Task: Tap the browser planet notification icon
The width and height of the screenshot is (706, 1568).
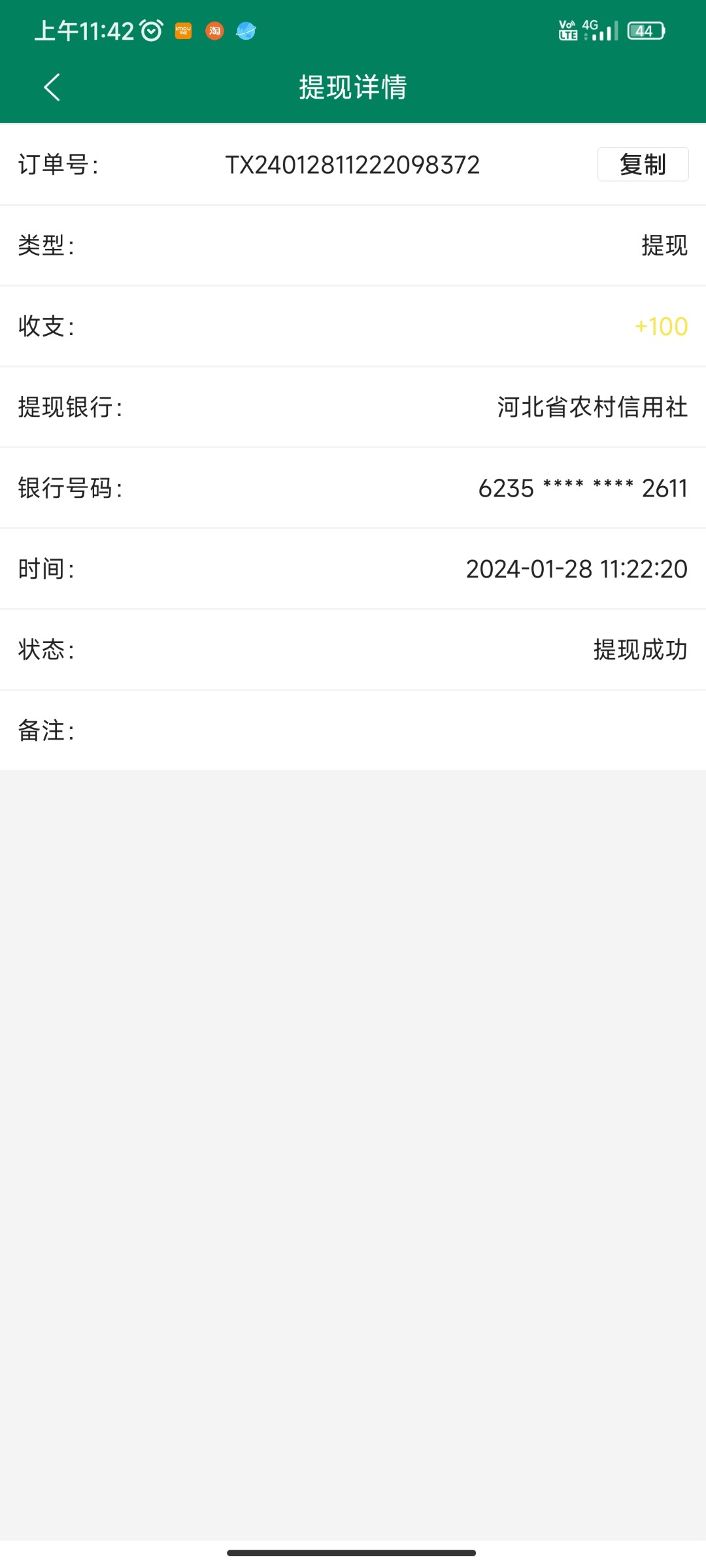Action: 246,31
